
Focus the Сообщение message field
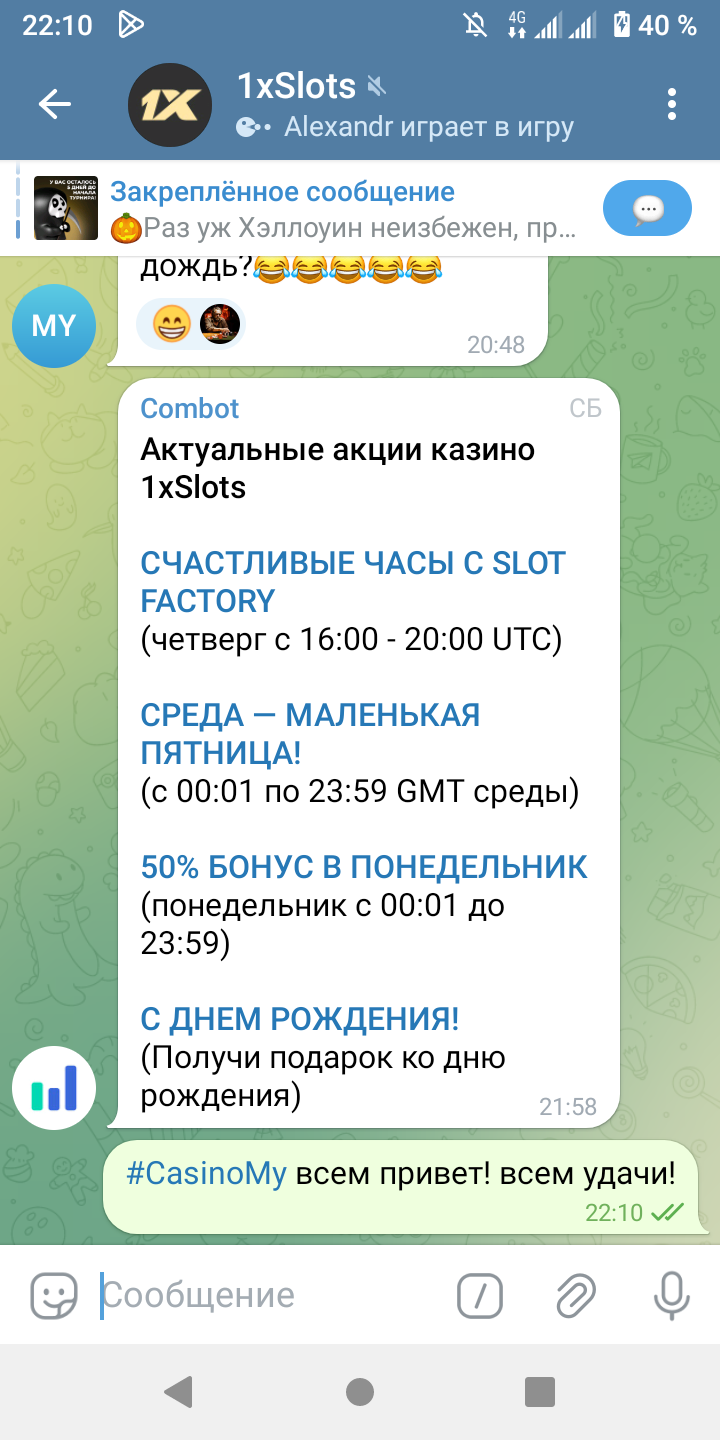[270, 1296]
